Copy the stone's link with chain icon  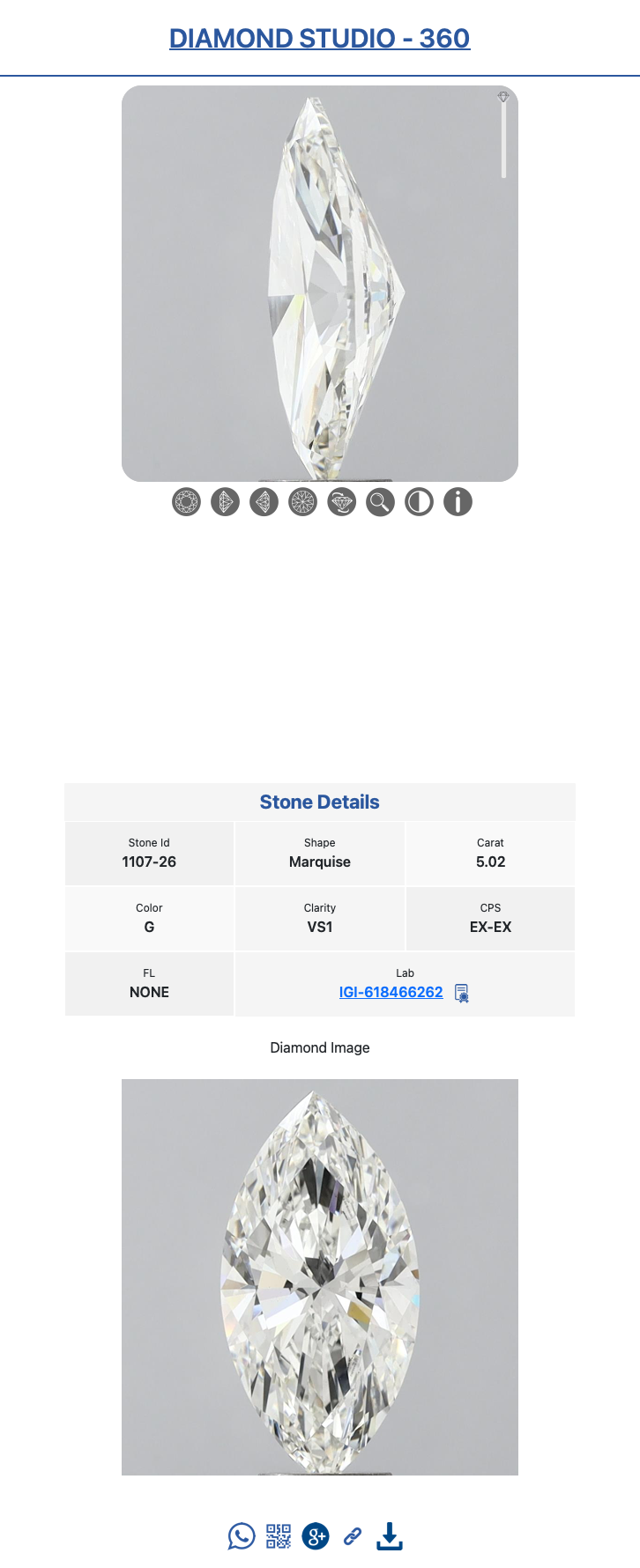pos(352,1536)
